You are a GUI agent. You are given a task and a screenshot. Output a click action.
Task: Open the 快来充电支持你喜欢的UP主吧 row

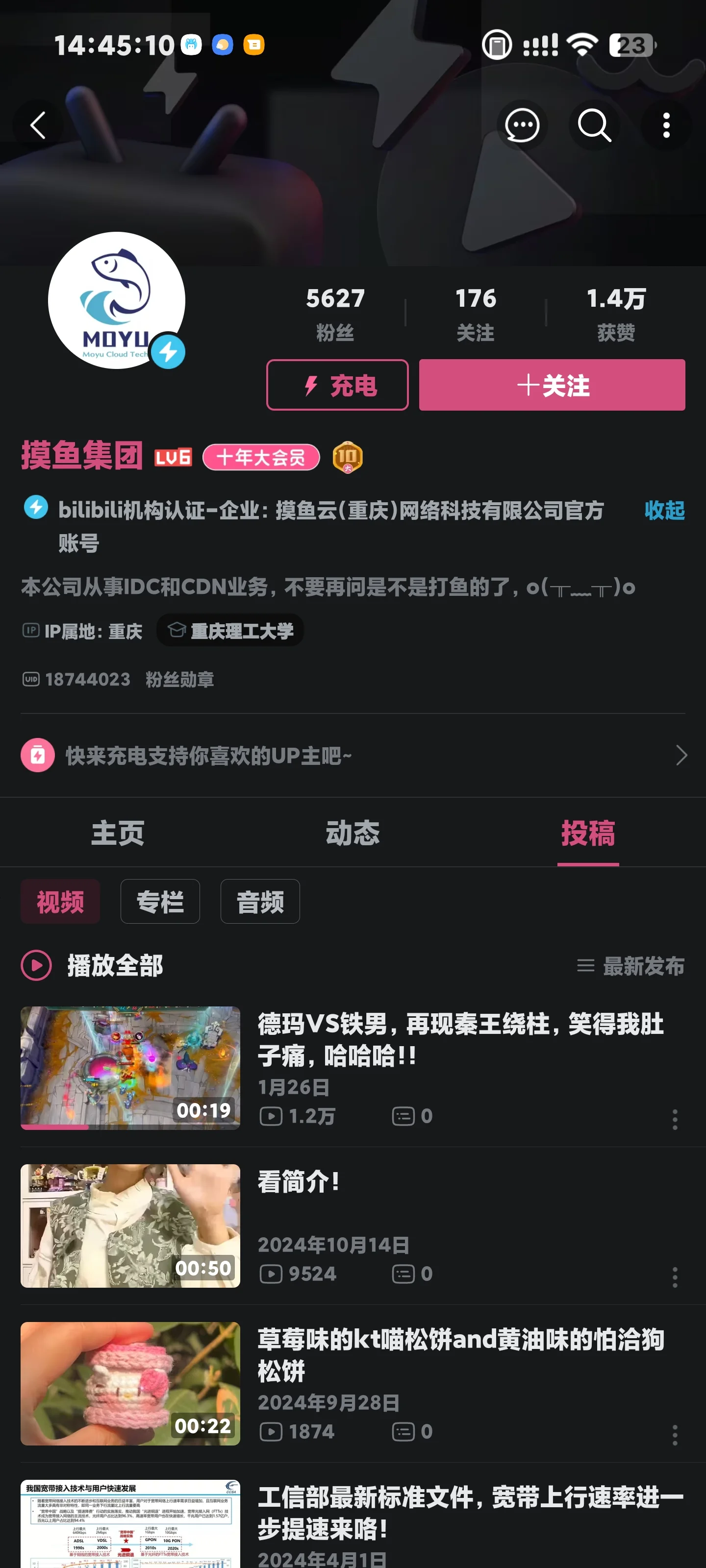pos(353,756)
